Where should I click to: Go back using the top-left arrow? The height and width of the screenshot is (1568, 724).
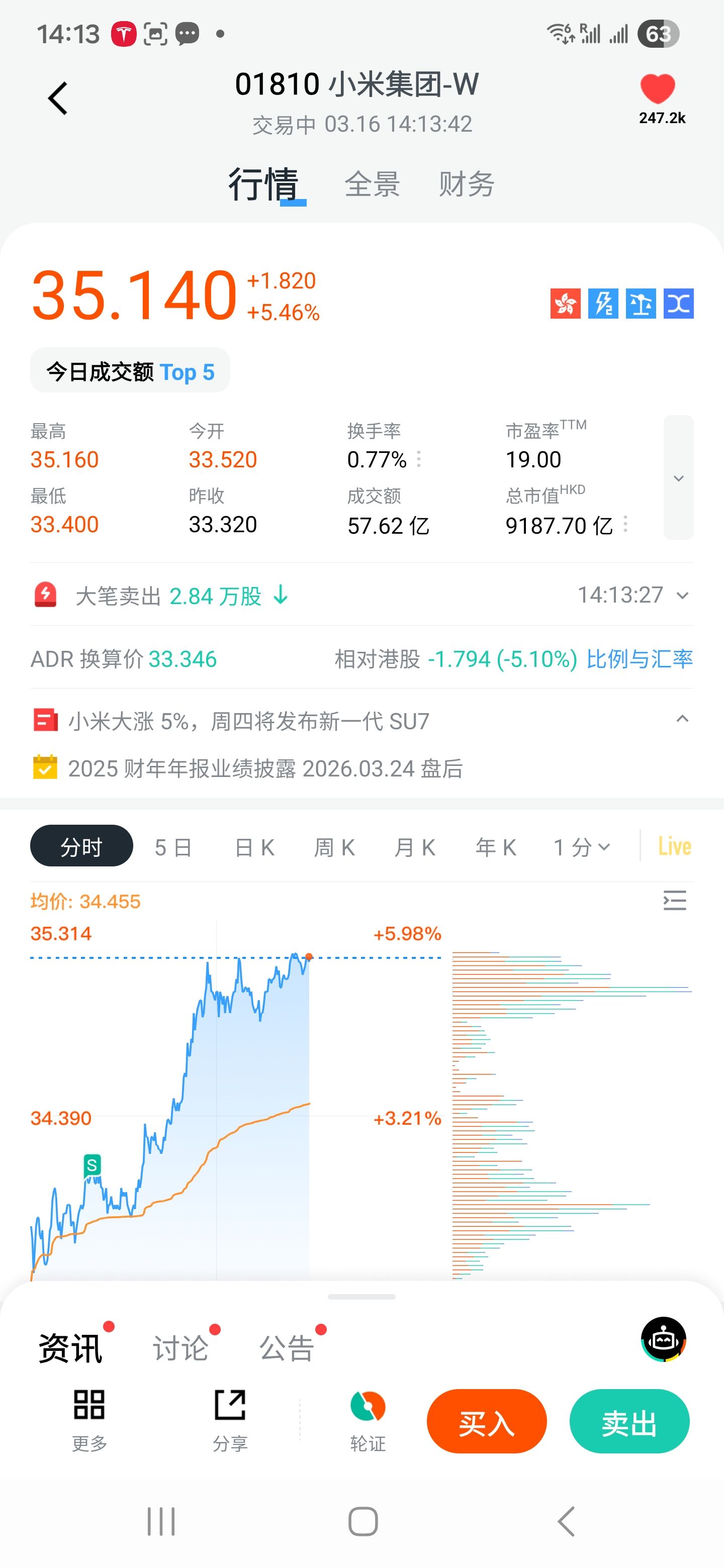(x=58, y=99)
